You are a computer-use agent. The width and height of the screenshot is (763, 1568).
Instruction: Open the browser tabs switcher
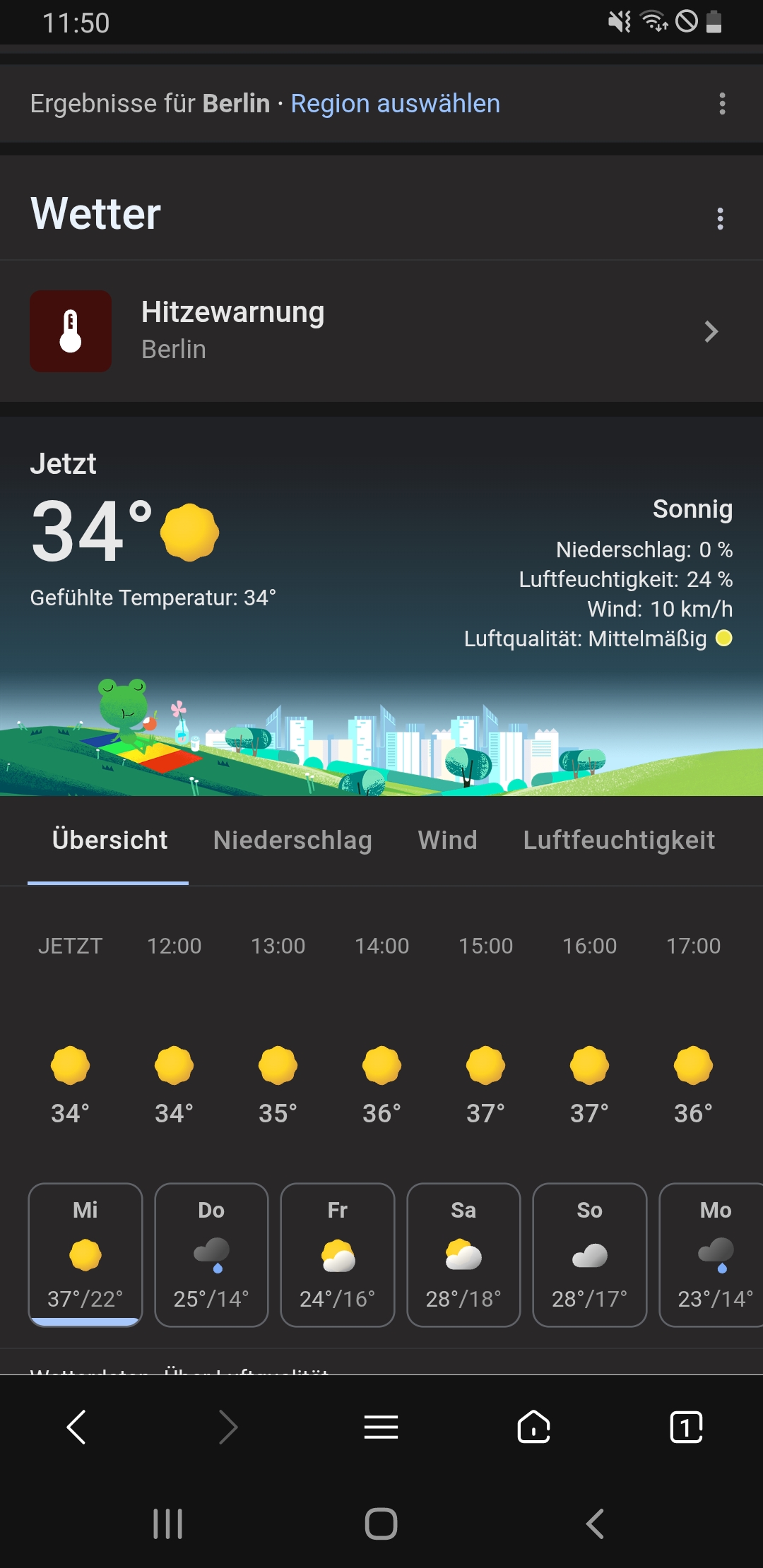click(x=686, y=1427)
